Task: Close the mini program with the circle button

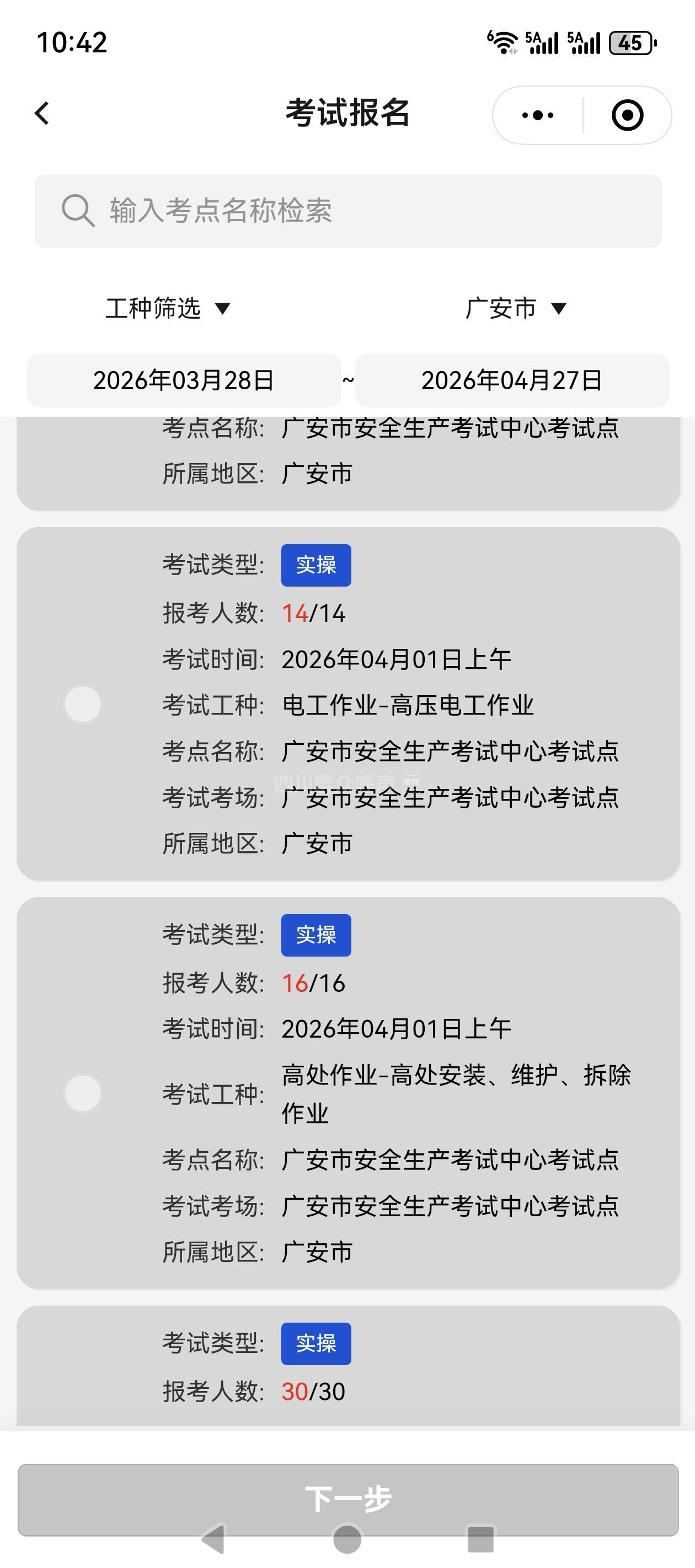Action: 627,115
